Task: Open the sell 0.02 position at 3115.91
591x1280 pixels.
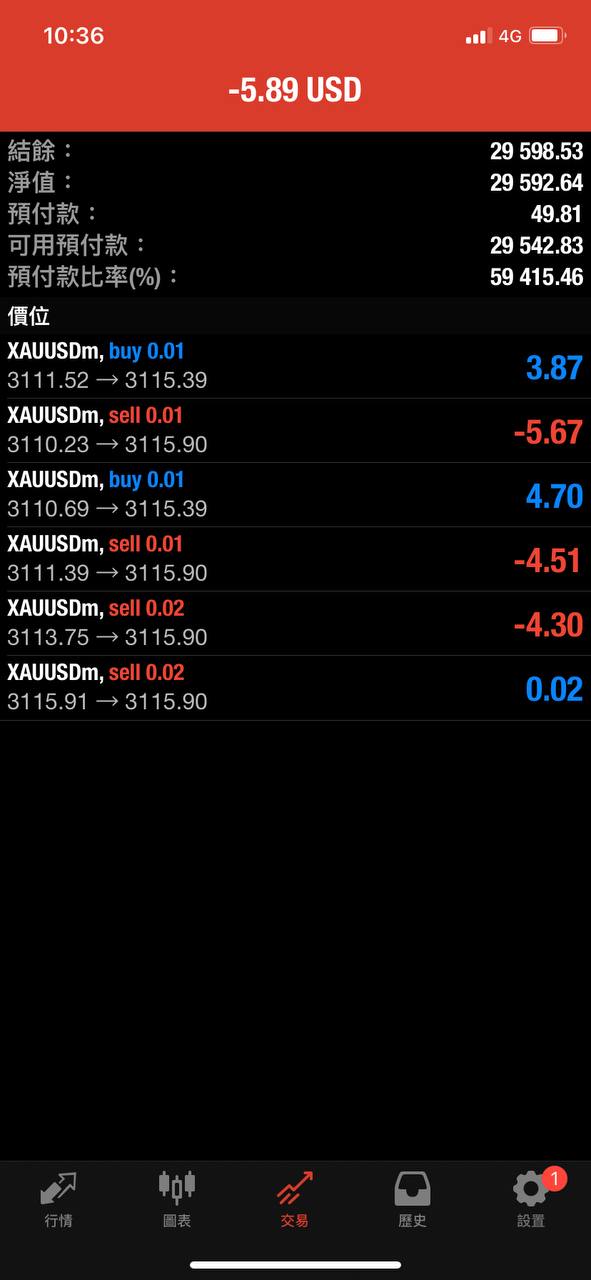Action: [295, 687]
